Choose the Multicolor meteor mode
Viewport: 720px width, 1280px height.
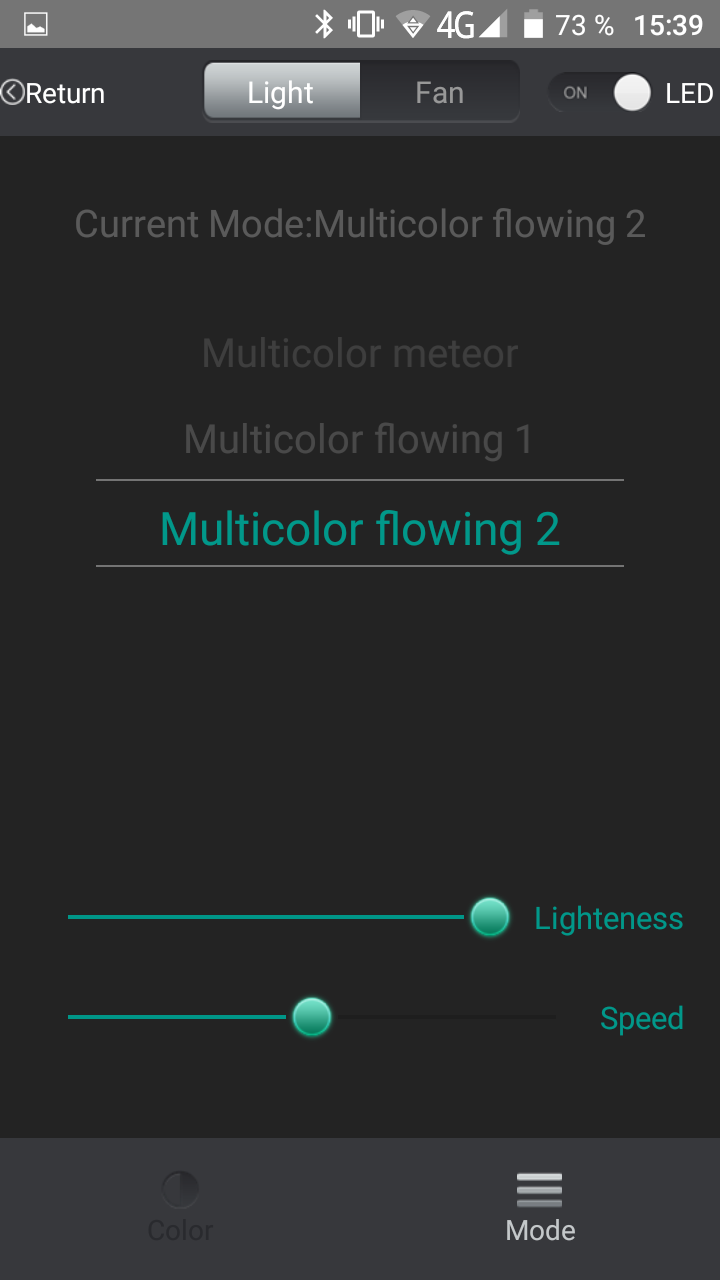coord(360,353)
